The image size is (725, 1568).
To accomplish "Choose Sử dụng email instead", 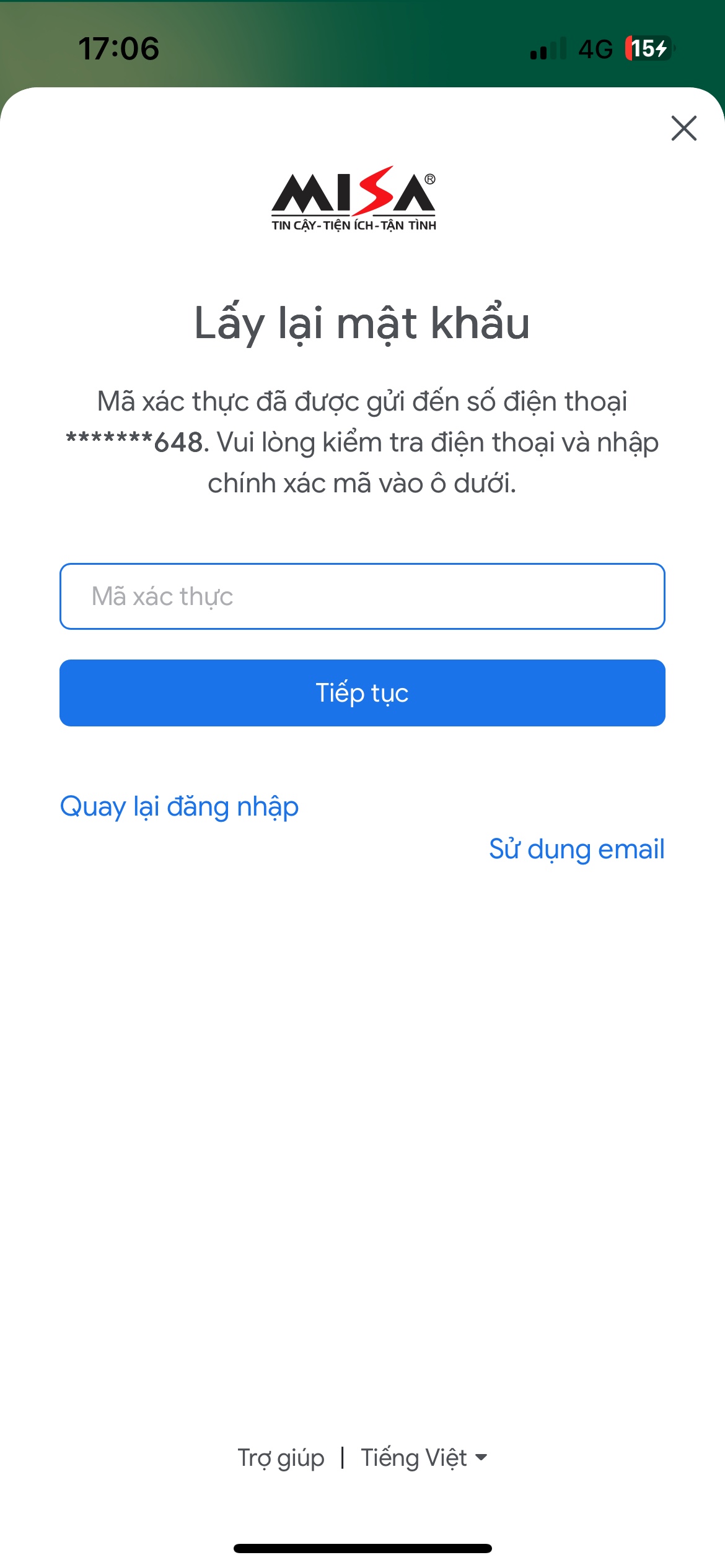I will pos(576,849).
